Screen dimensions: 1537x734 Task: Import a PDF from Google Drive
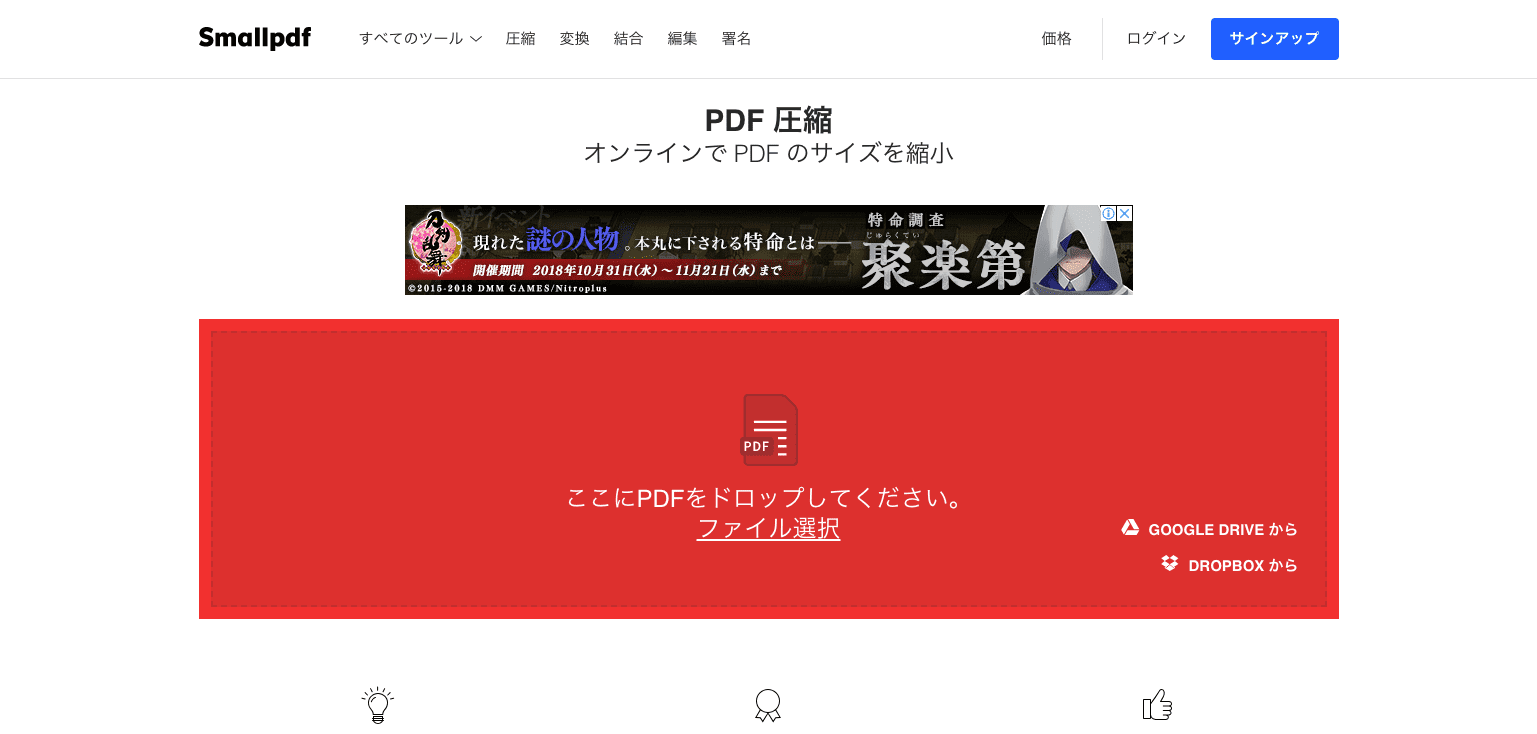[x=1210, y=529]
